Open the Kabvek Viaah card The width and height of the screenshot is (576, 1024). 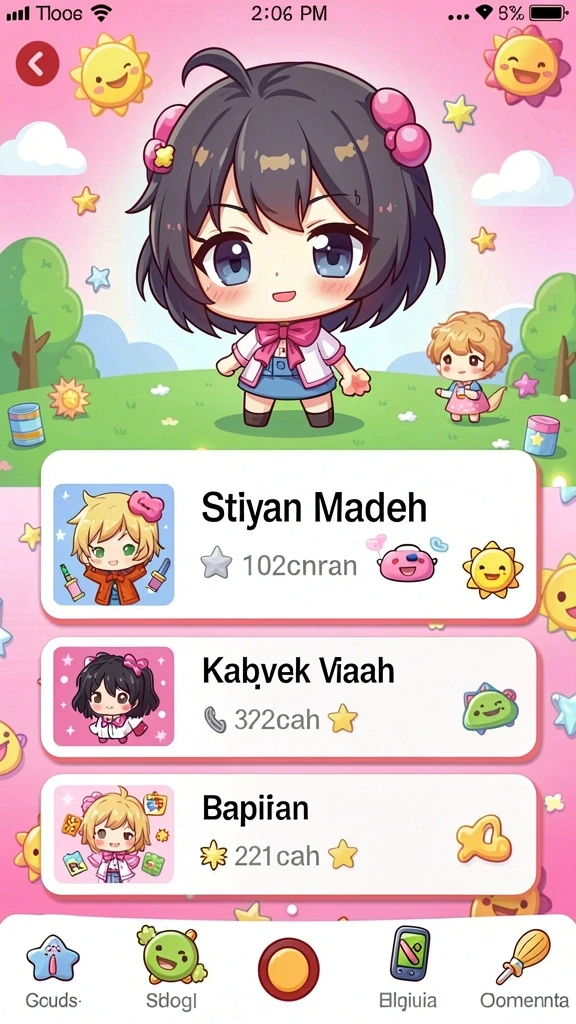click(289, 697)
